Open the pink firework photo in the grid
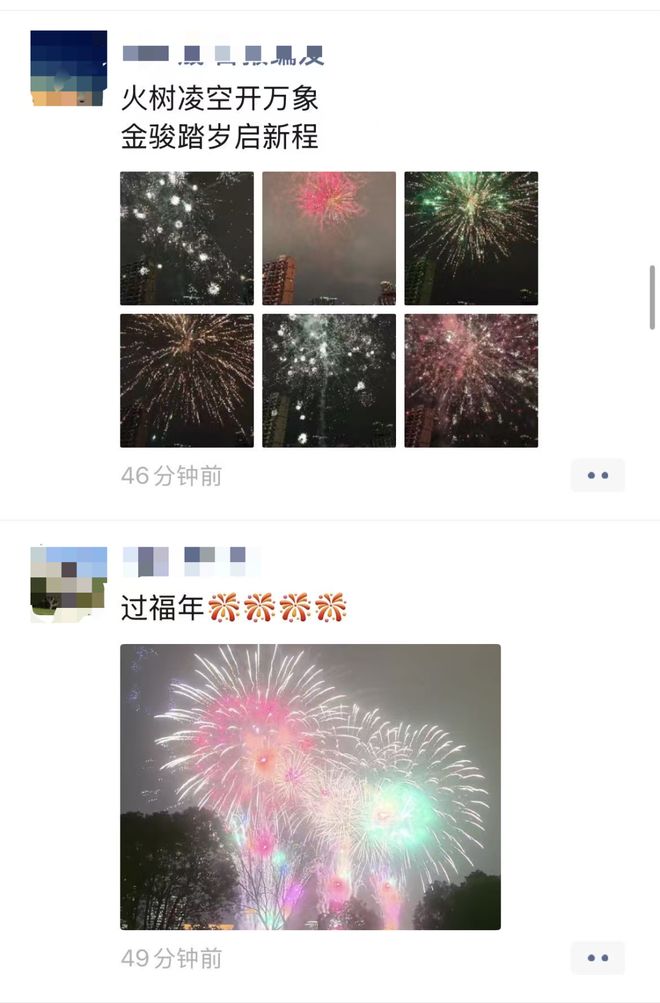 329,238
